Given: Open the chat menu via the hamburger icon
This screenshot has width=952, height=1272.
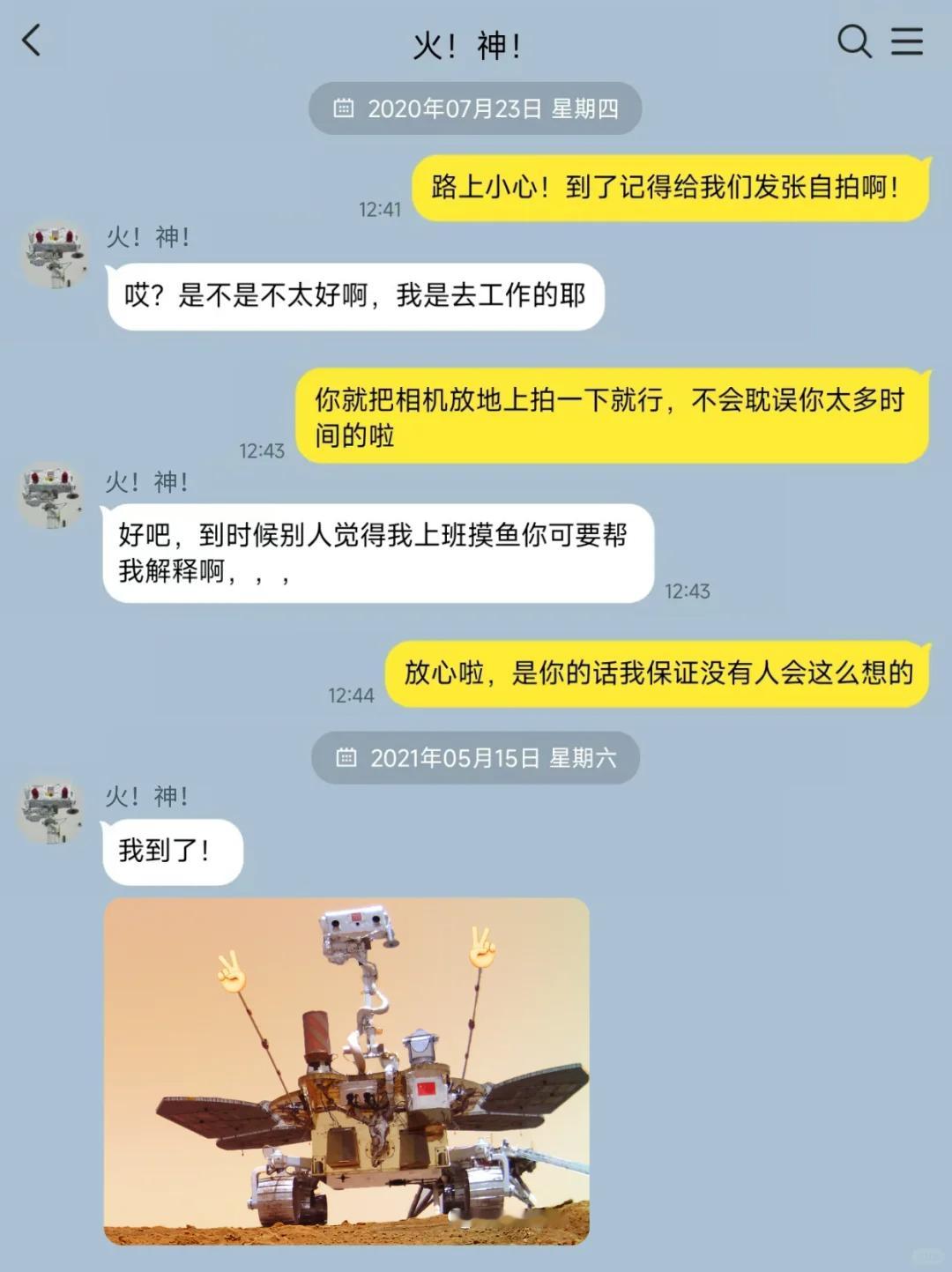Looking at the screenshot, I should [x=907, y=41].
